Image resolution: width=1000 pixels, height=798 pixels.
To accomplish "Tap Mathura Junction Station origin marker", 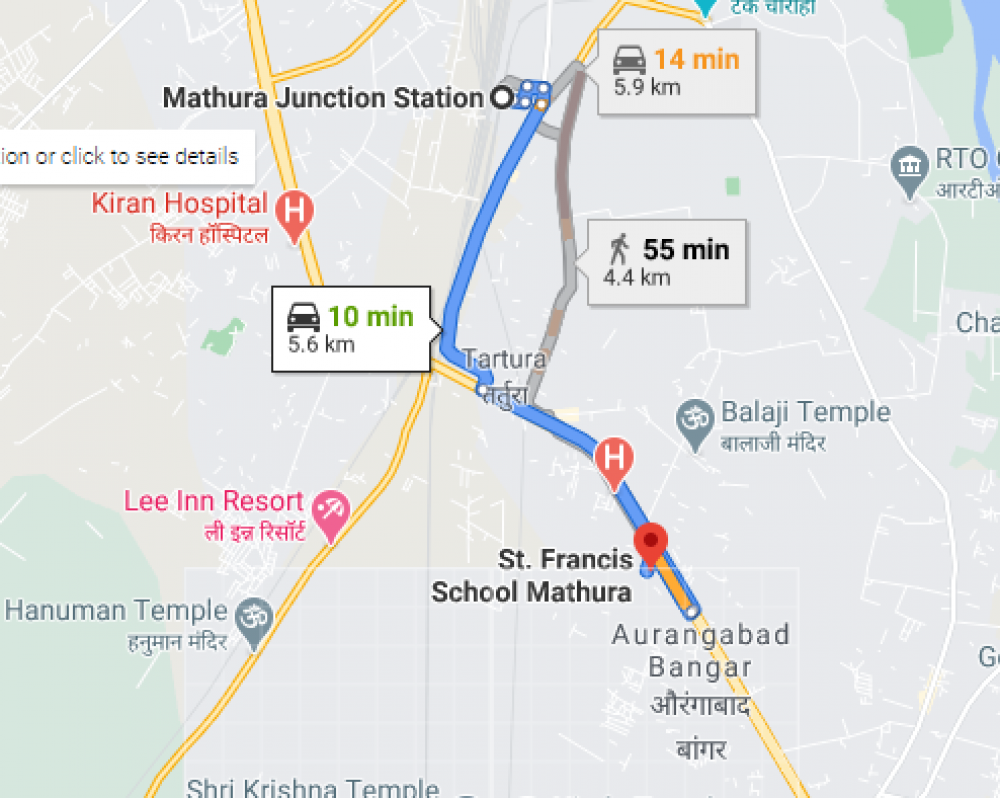I will click(500, 98).
